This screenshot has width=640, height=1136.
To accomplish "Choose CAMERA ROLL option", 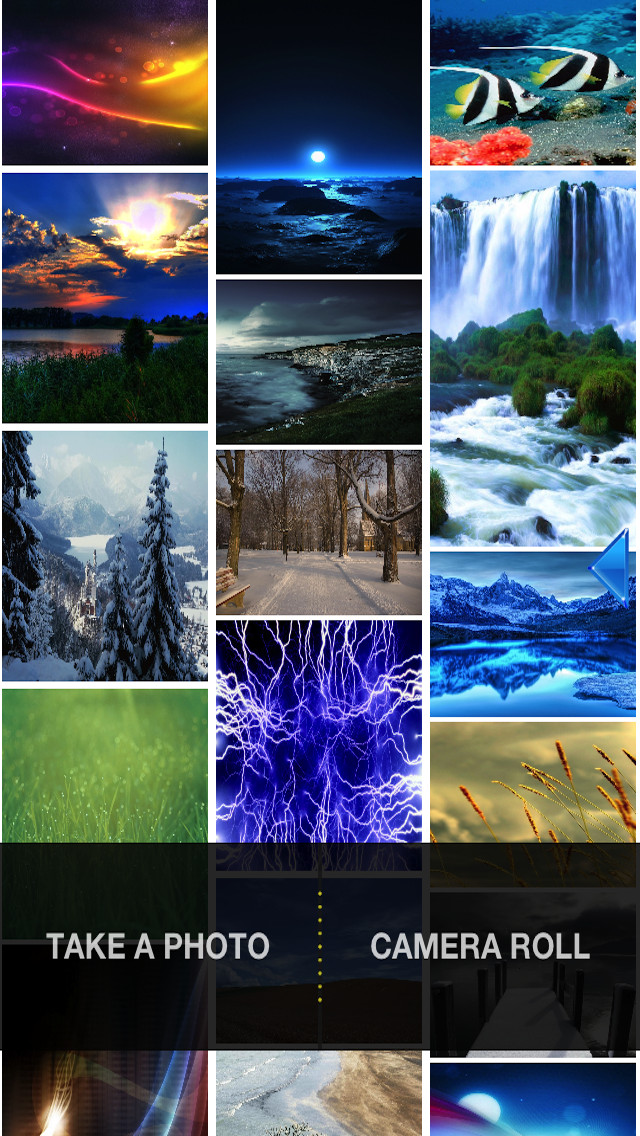I will pyautogui.click(x=480, y=946).
